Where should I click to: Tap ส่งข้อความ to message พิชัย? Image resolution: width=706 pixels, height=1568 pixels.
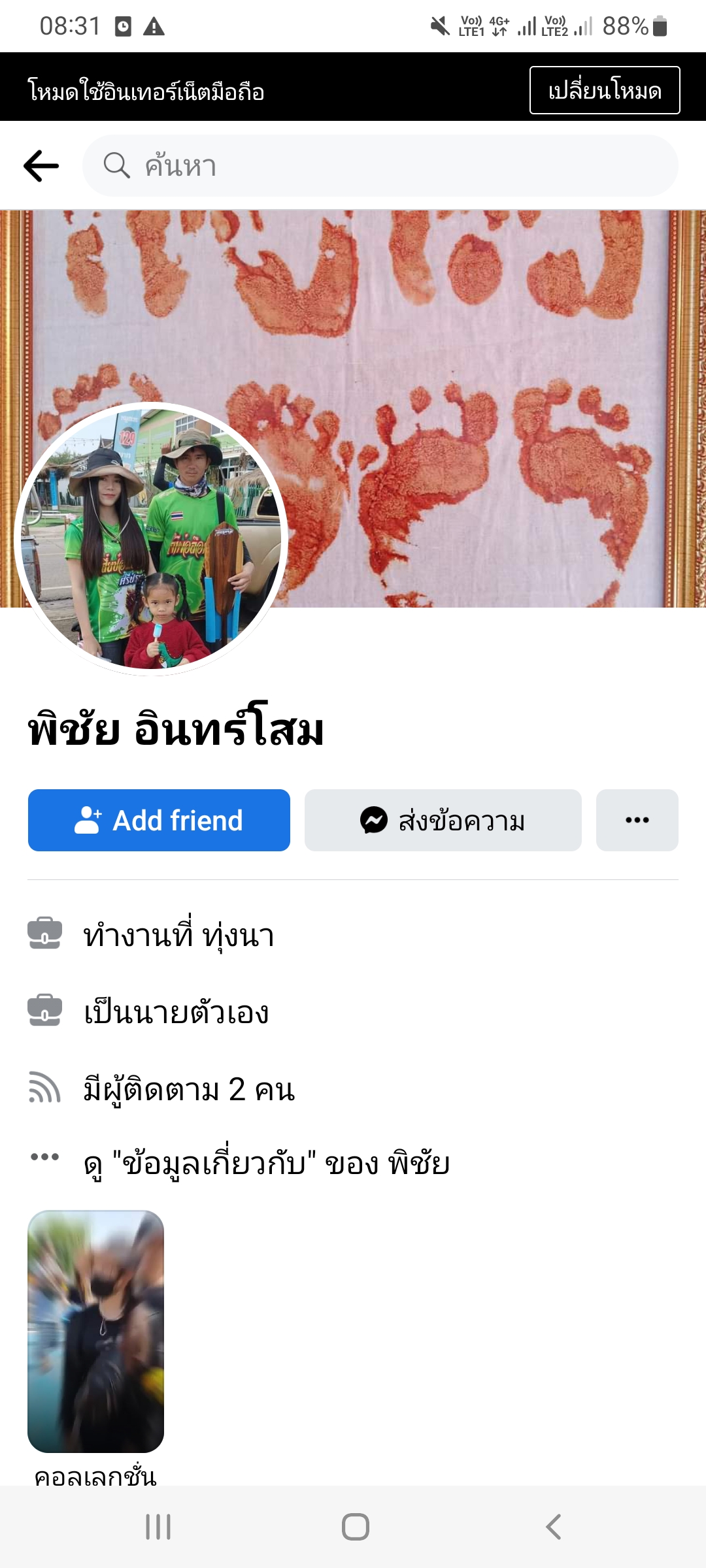(443, 820)
